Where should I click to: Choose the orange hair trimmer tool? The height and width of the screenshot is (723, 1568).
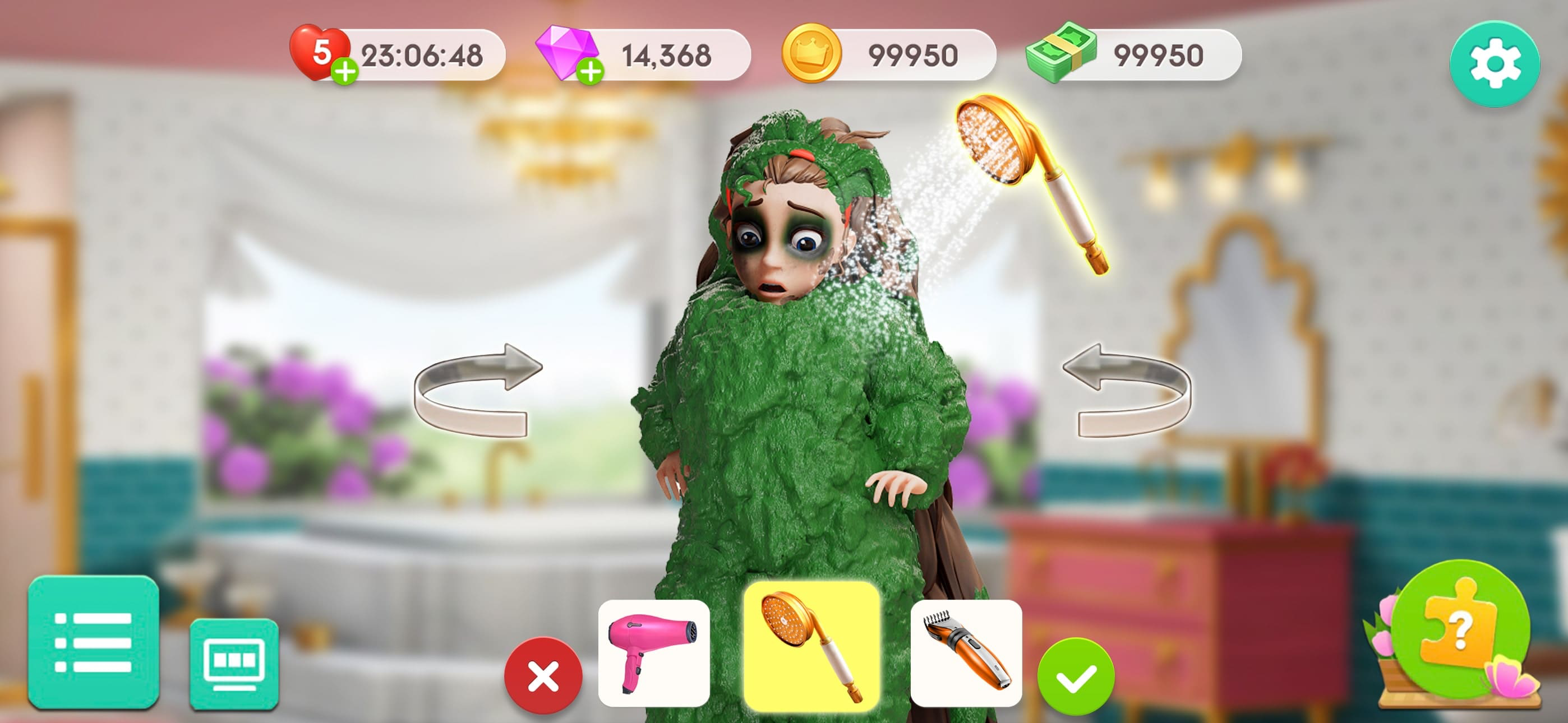coord(966,653)
